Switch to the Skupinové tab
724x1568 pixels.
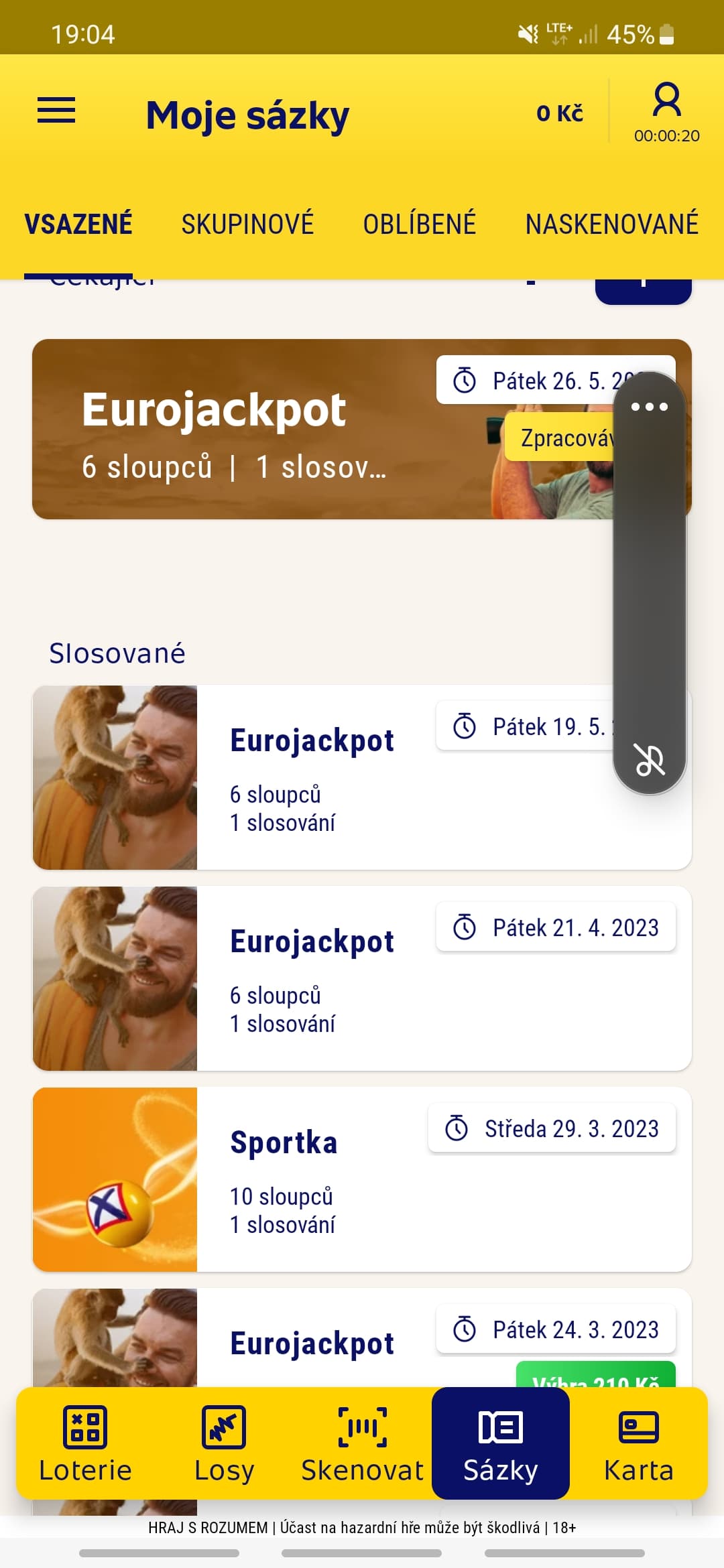pos(247,224)
